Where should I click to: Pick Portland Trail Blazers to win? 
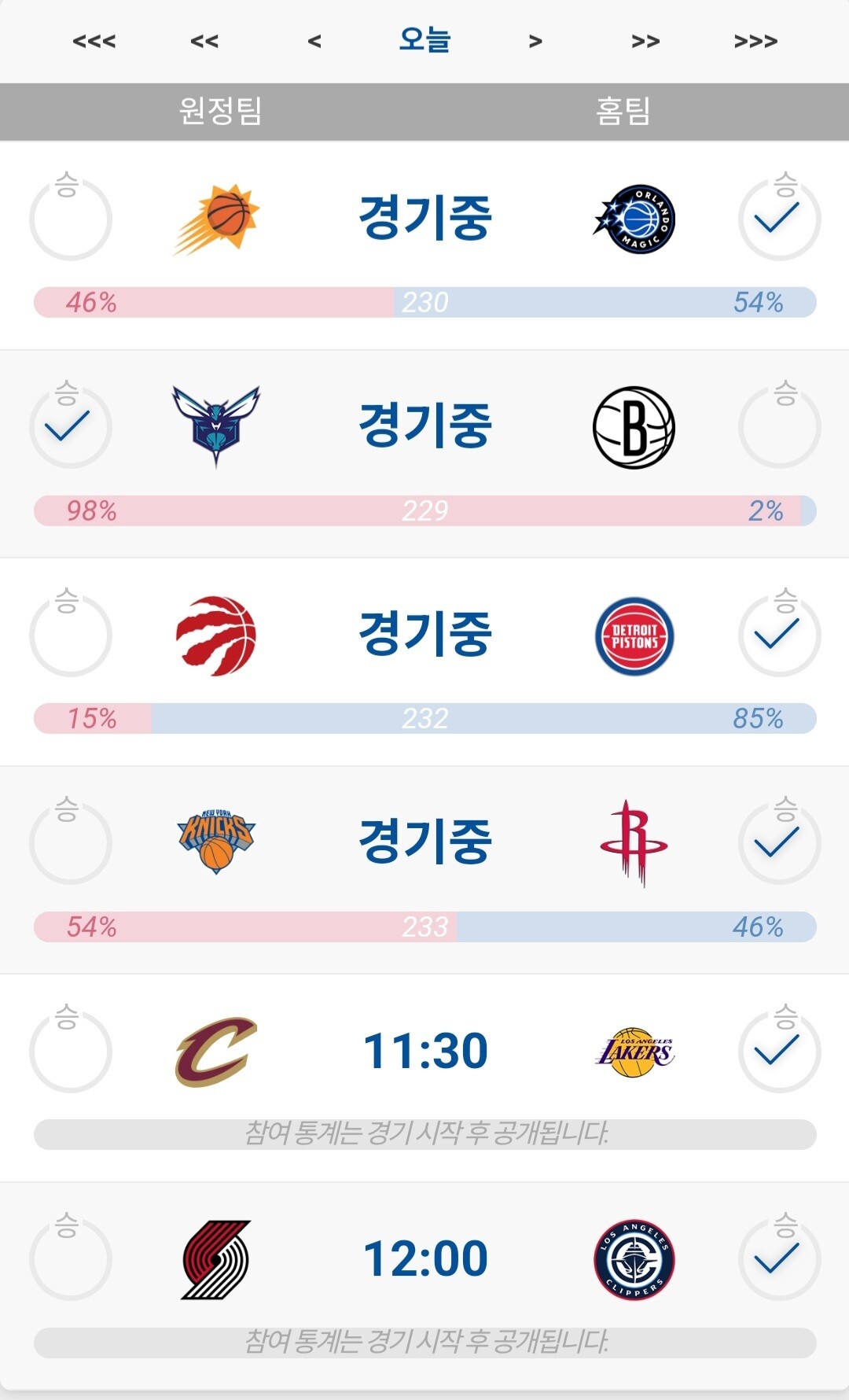71,1259
